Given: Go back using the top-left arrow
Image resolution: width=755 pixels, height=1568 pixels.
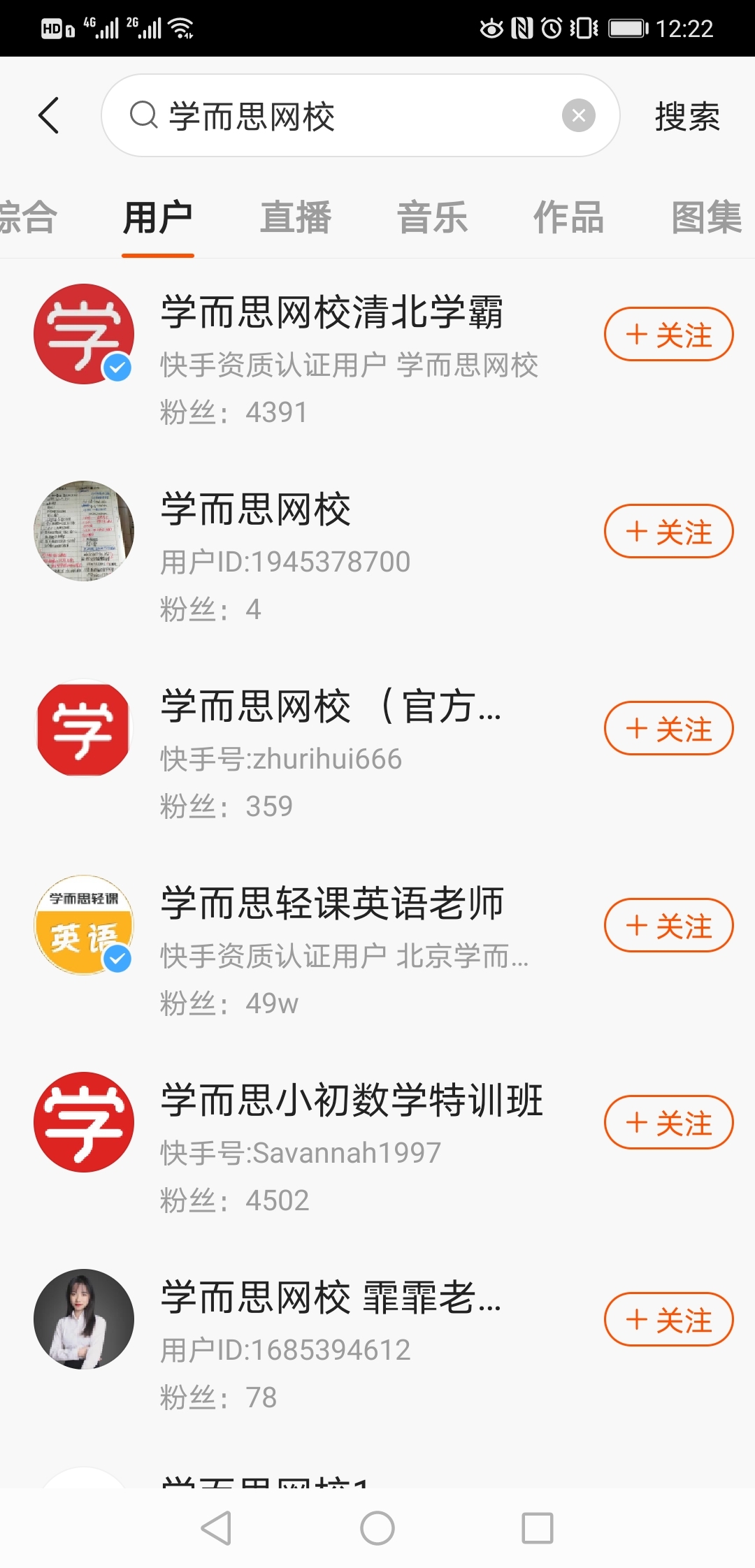Looking at the screenshot, I should click(x=48, y=115).
